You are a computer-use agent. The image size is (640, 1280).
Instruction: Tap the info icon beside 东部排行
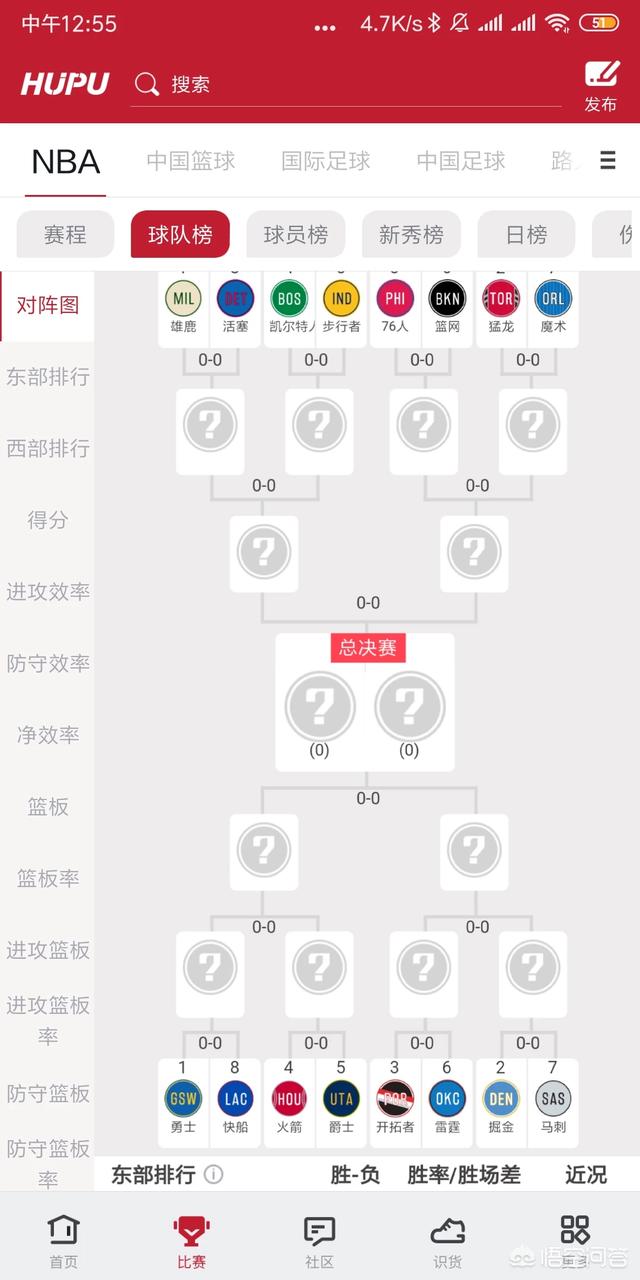(x=214, y=1175)
